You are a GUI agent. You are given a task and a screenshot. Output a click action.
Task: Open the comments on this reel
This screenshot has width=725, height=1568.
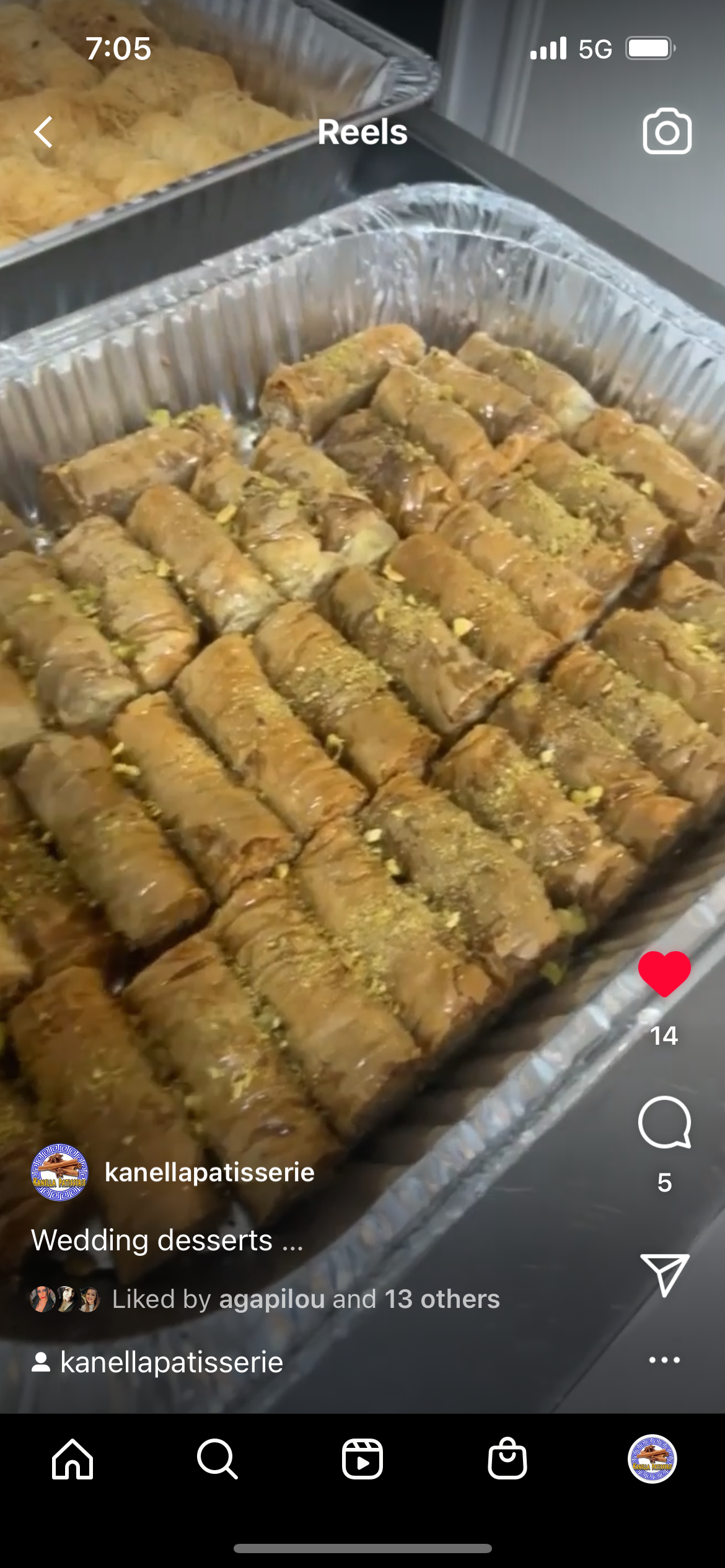click(664, 1122)
